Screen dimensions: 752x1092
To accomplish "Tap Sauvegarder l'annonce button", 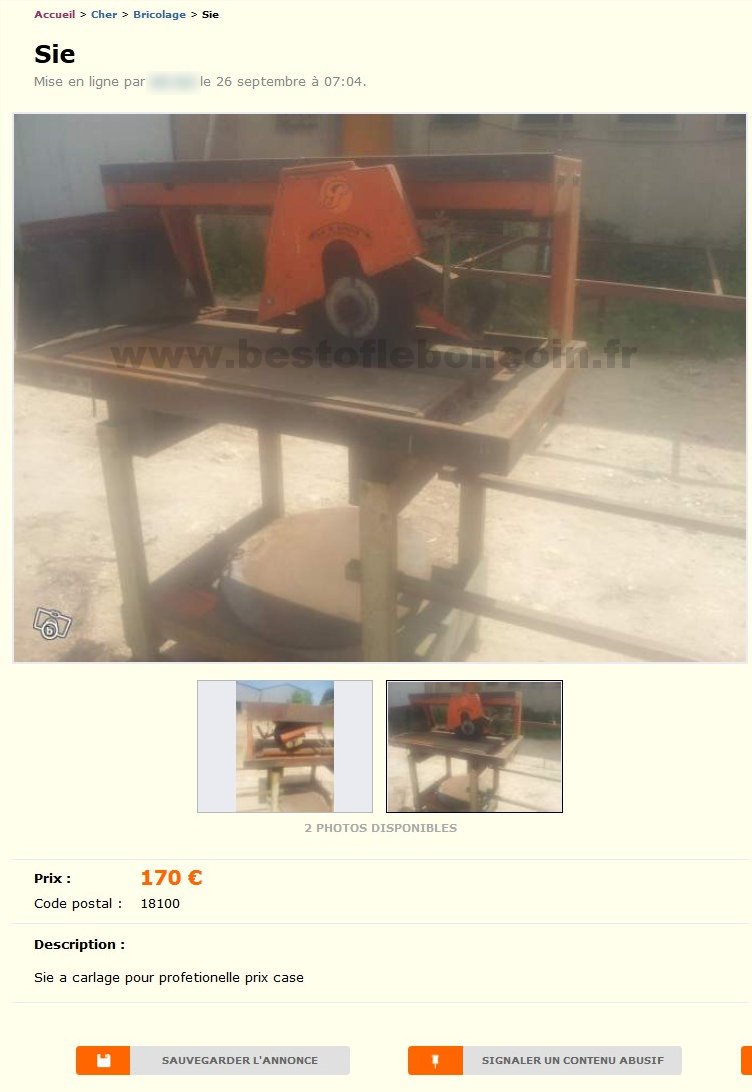I will [213, 1060].
